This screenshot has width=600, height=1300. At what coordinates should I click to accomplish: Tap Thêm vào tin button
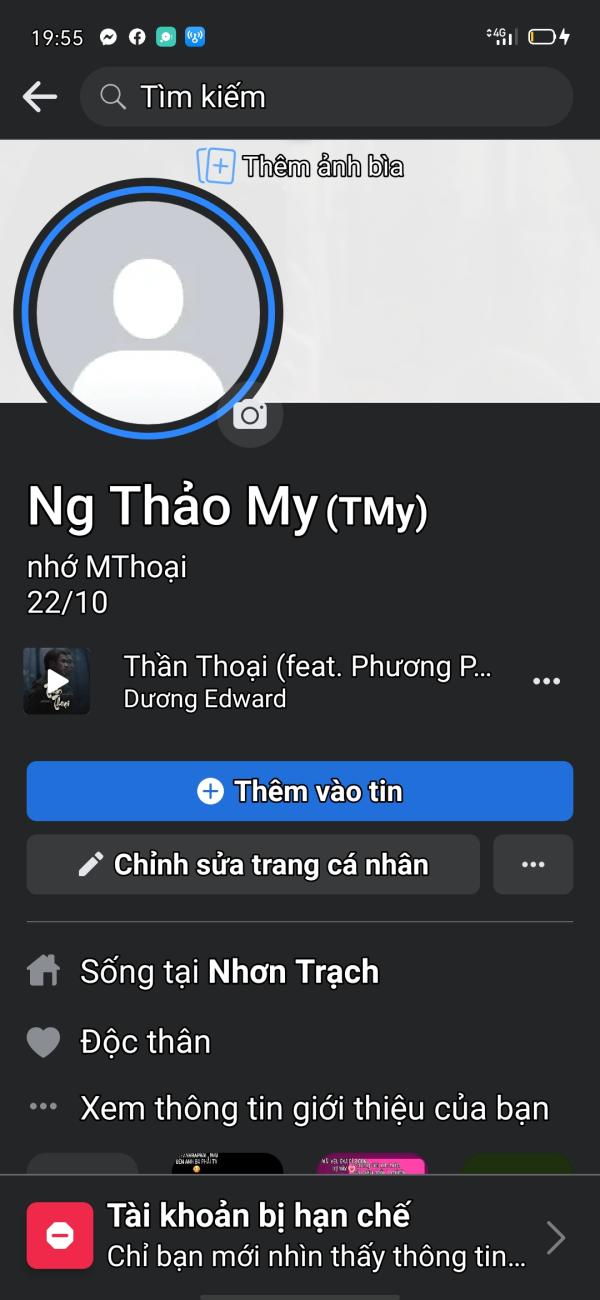300,791
